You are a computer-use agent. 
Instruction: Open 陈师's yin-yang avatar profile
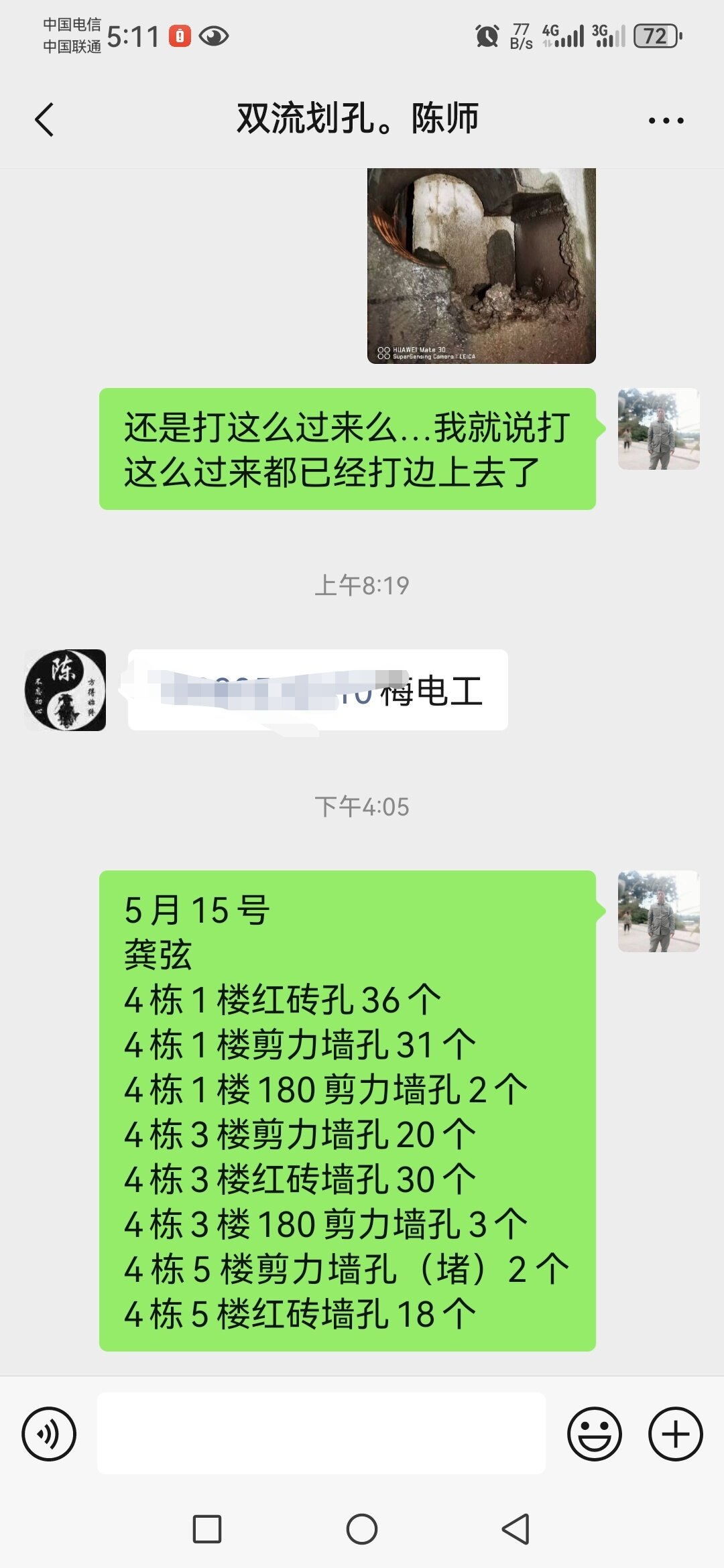click(x=65, y=690)
